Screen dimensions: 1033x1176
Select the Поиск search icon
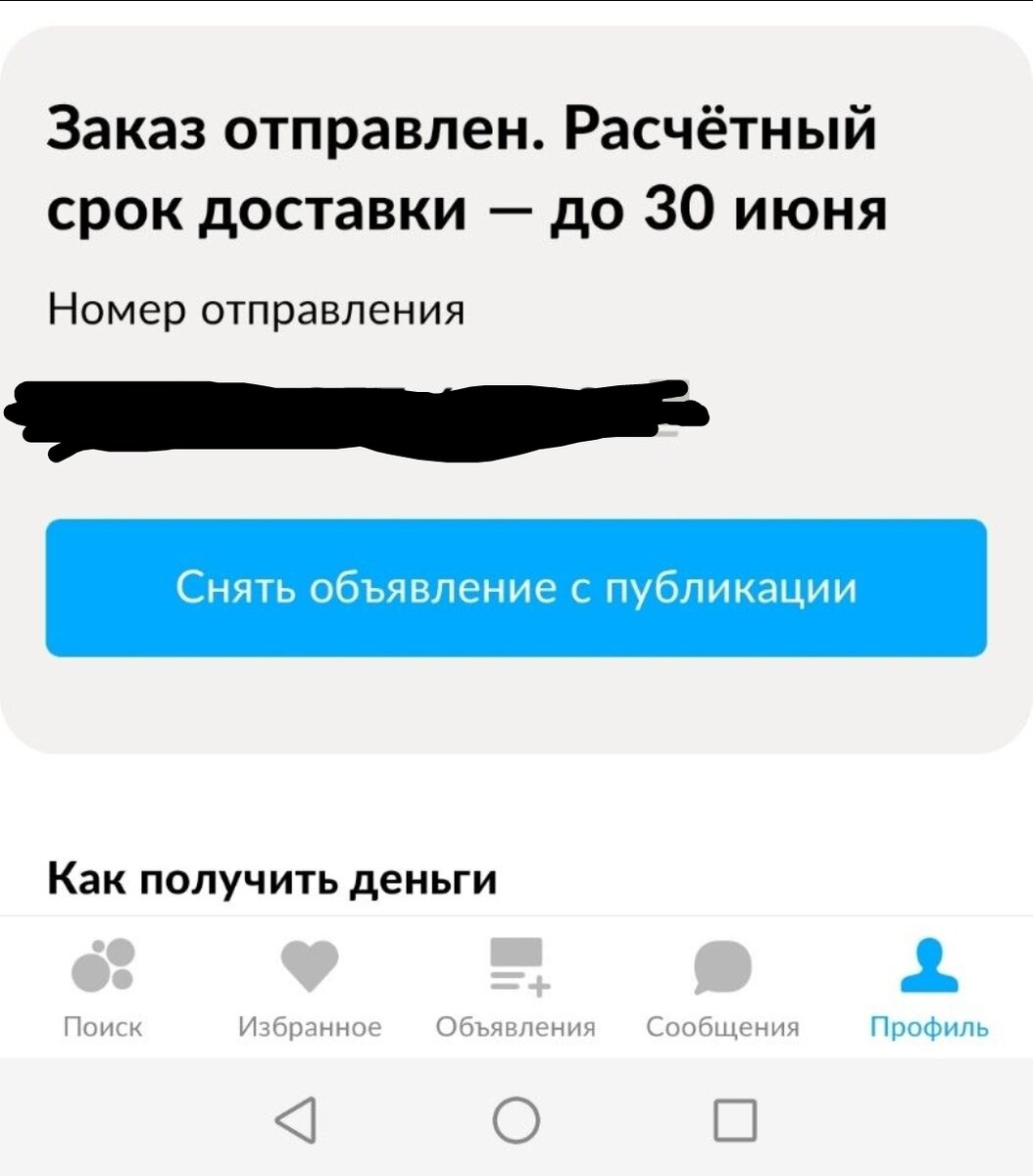(103, 970)
